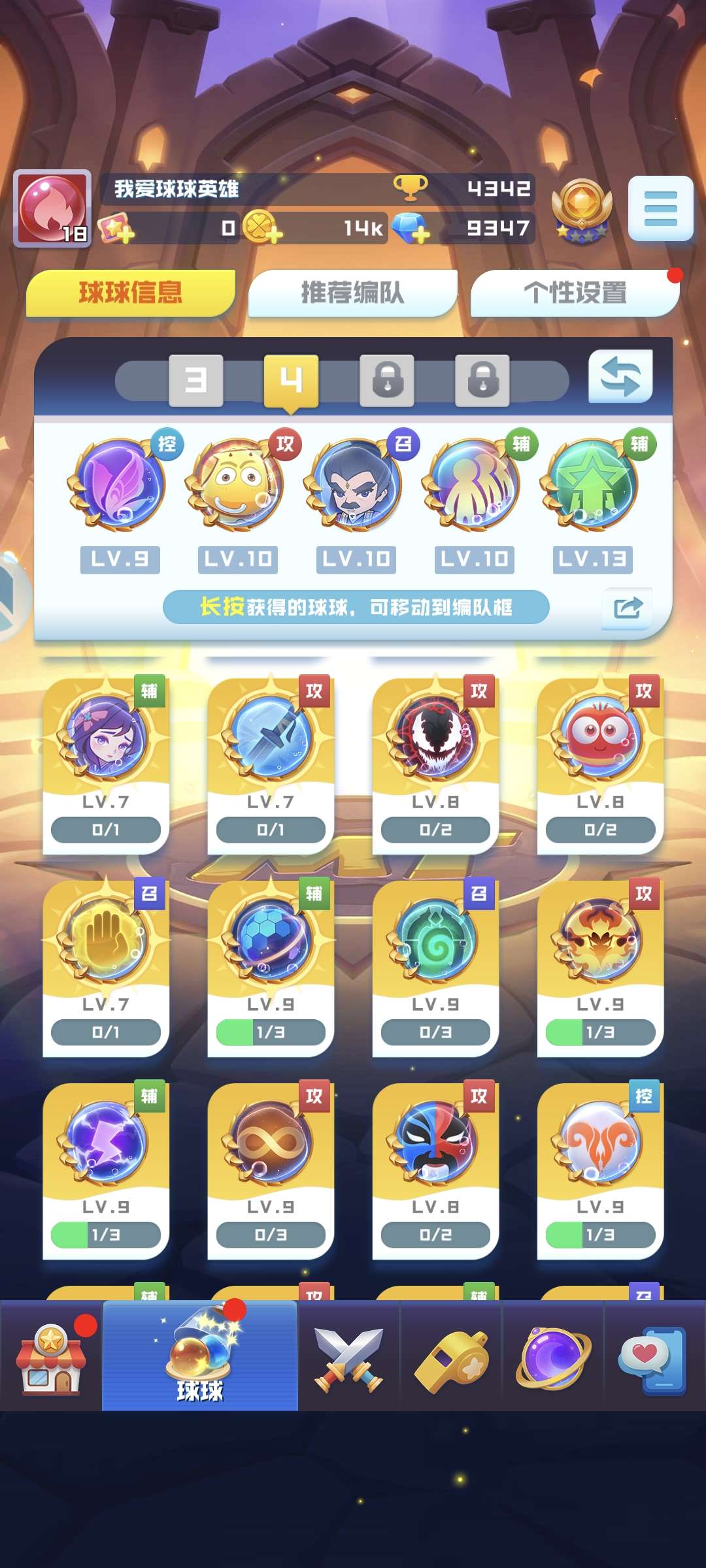
Task: Tap the swap arrows button
Action: click(x=620, y=377)
